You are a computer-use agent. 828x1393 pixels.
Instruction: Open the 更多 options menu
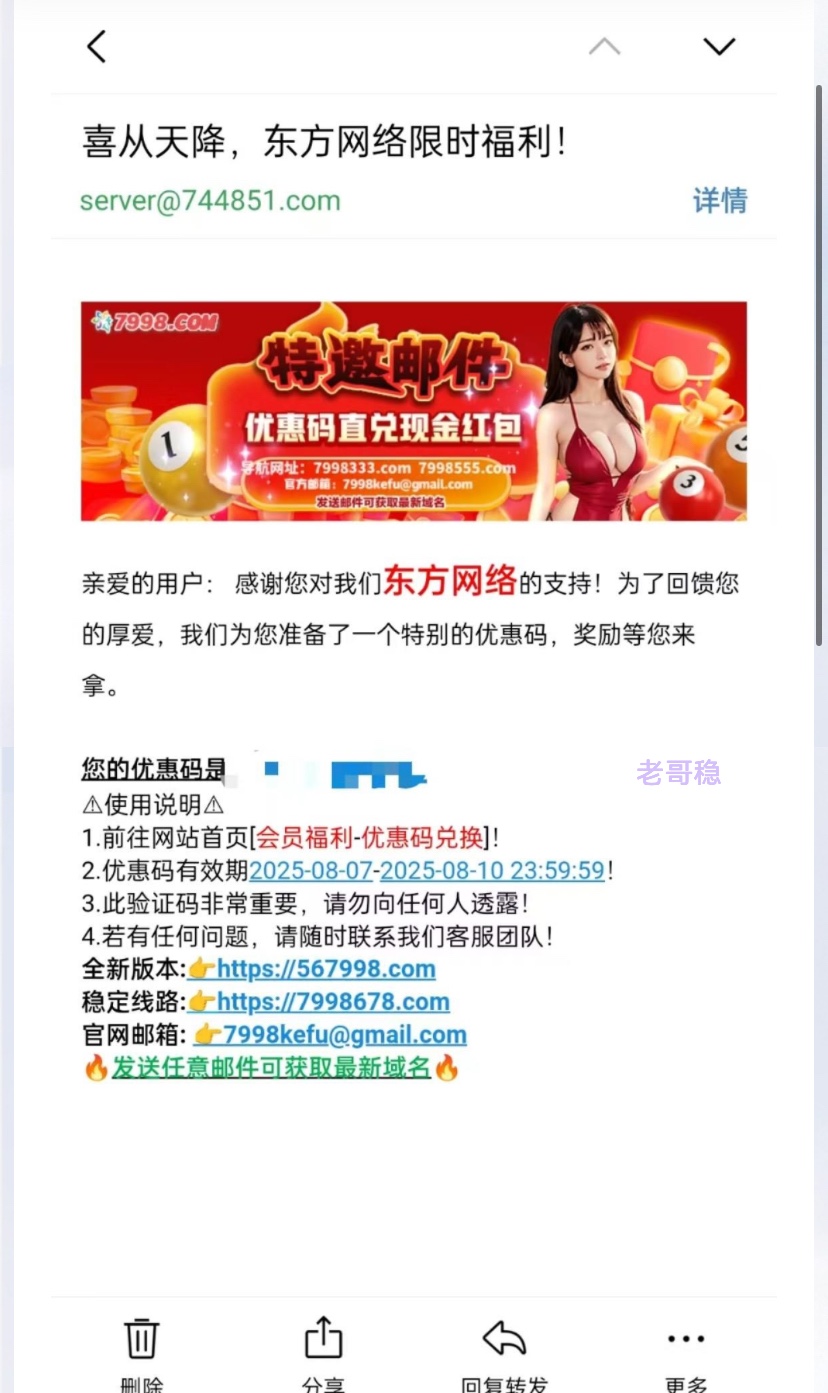pos(686,1350)
